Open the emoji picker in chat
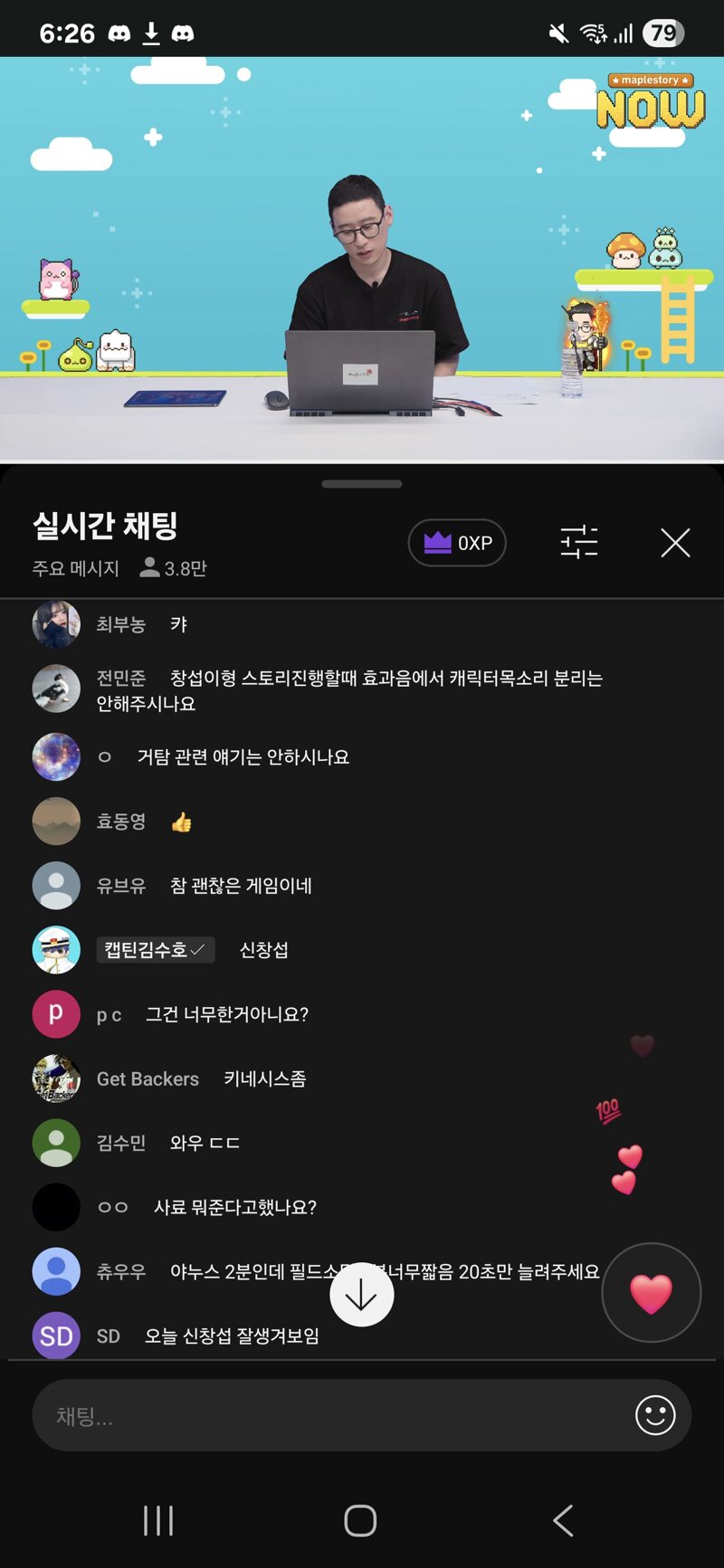Image resolution: width=724 pixels, height=1568 pixels. 655,1415
